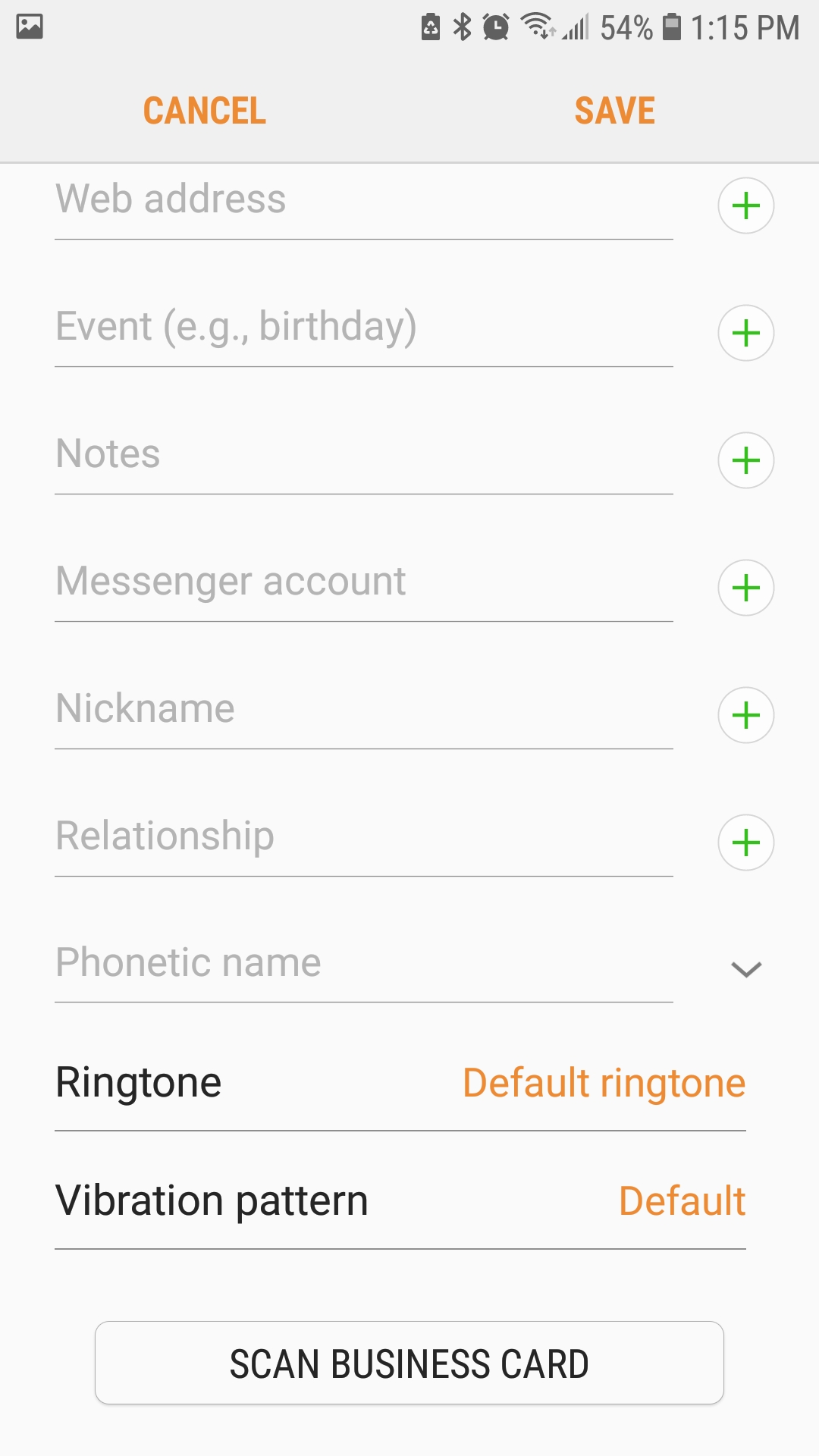Add an Event entry with plus icon

point(746,333)
